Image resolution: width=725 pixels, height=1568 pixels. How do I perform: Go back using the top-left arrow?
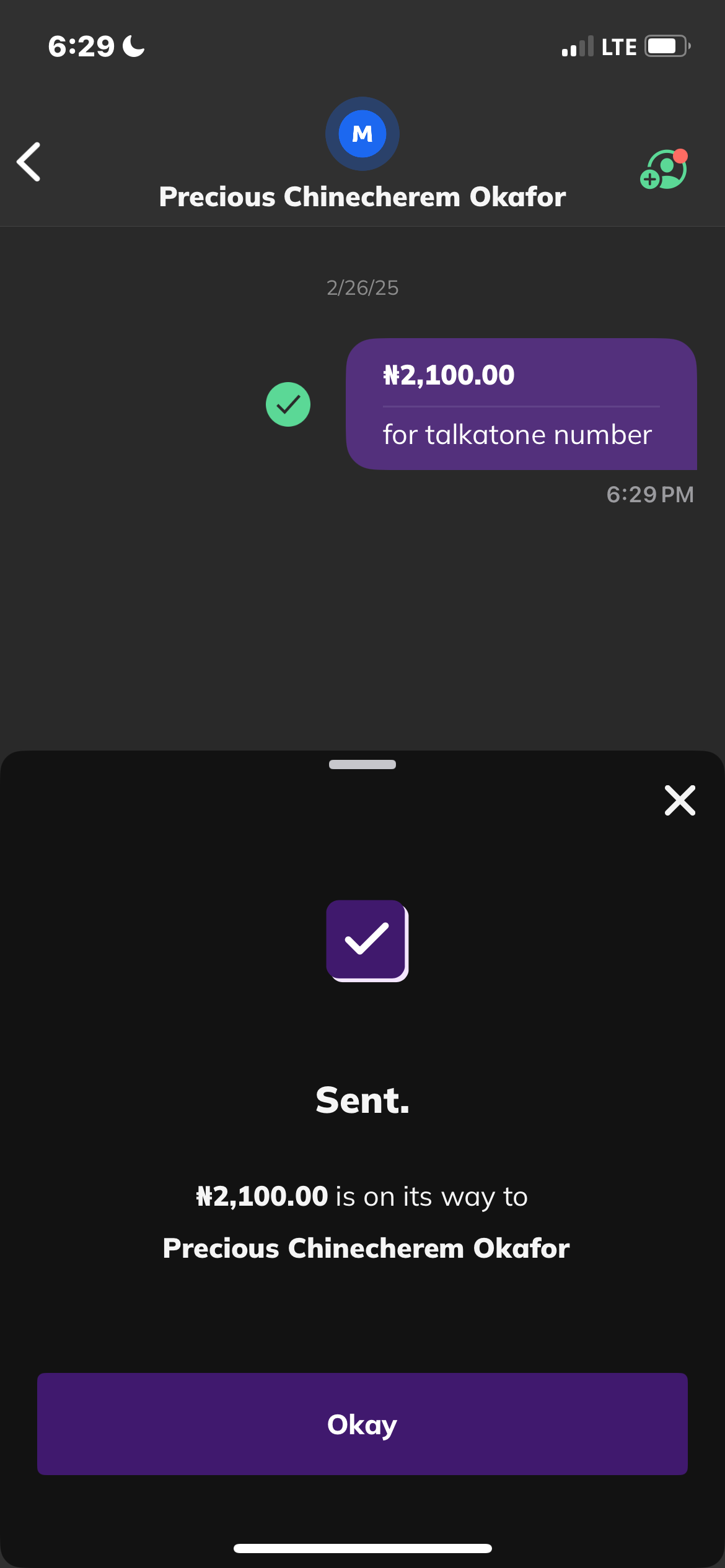pos(29,162)
